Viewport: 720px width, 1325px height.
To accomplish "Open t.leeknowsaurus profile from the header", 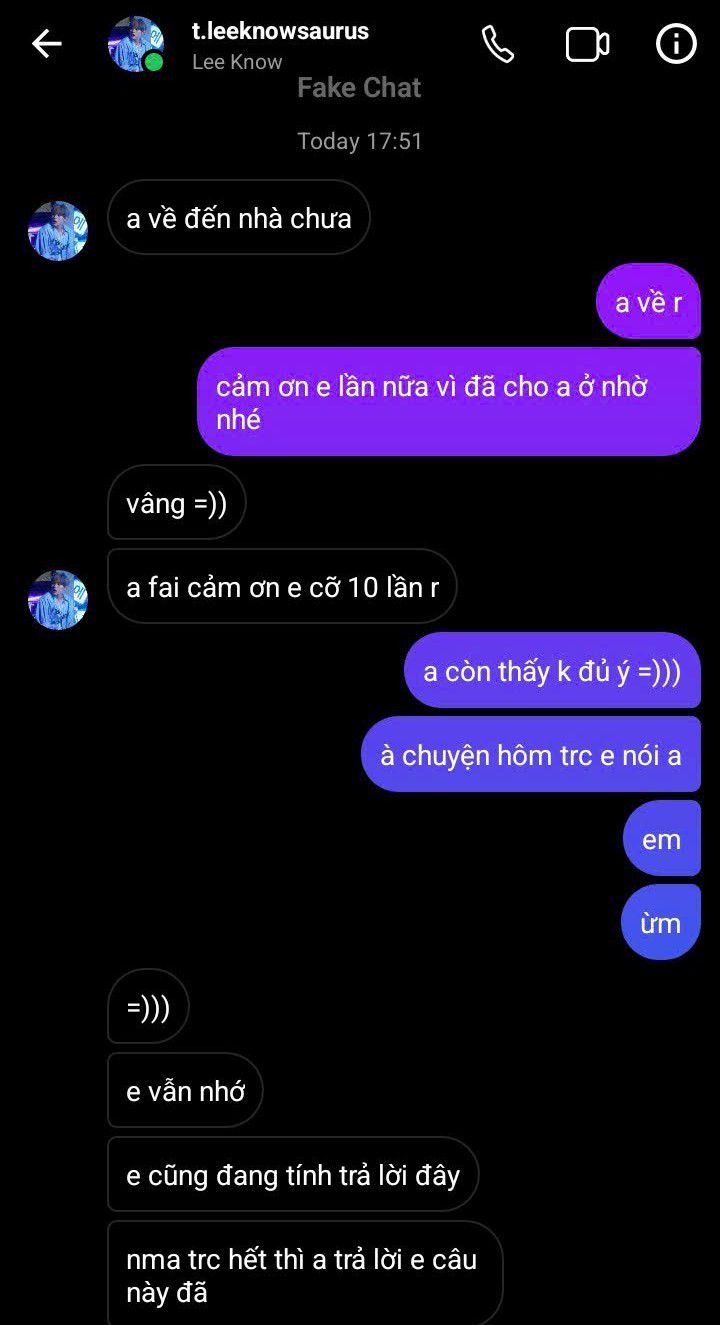I will pos(279,32).
